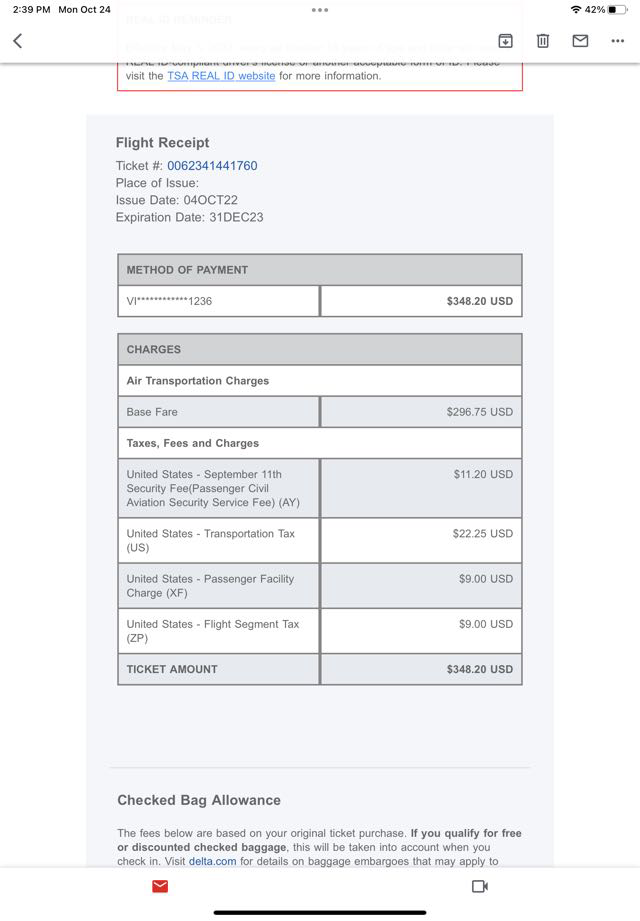Mark this email as unread
The image size is (640, 921).
[580, 41]
